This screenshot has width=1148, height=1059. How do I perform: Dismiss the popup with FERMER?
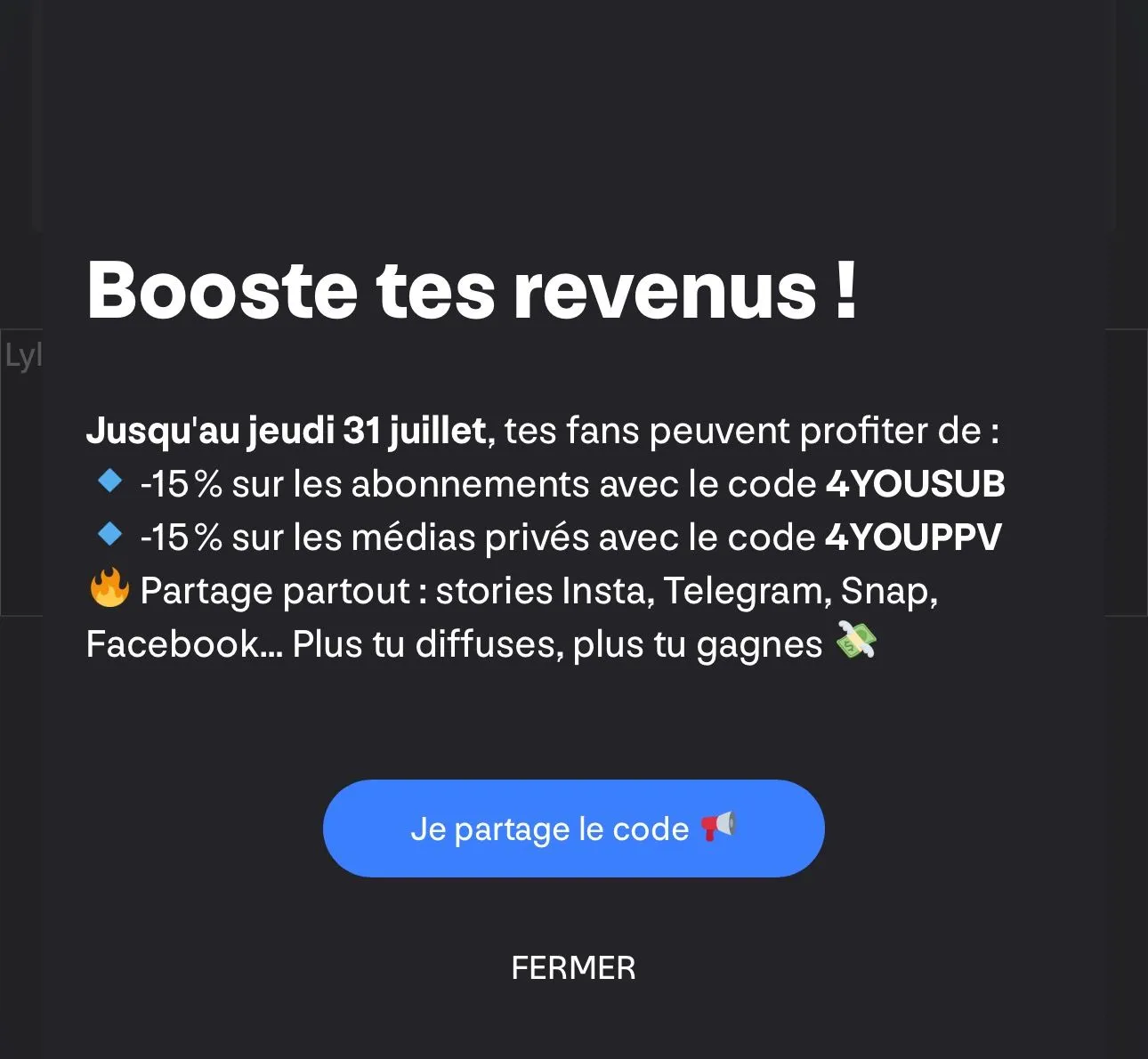click(573, 967)
